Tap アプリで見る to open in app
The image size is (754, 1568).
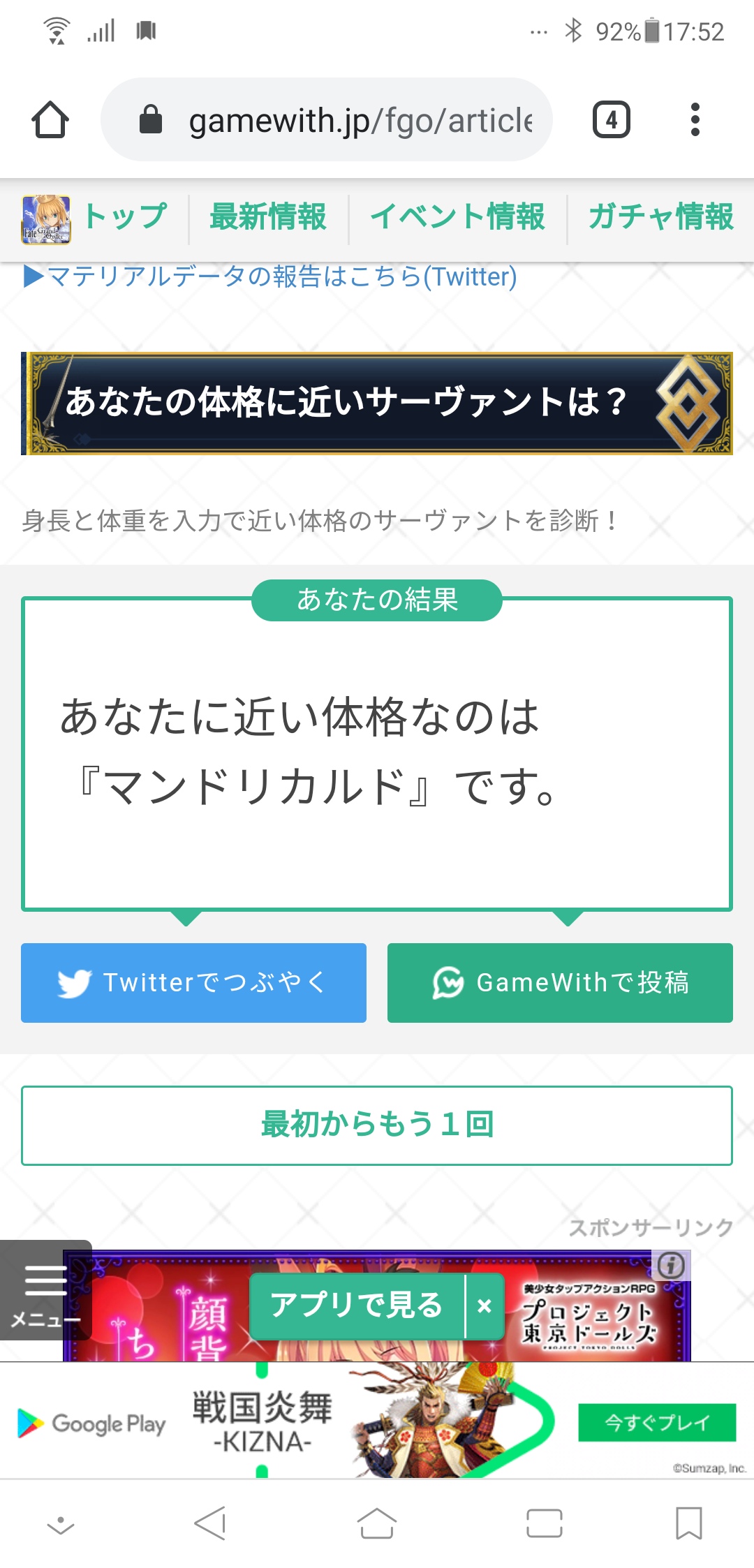click(357, 1306)
